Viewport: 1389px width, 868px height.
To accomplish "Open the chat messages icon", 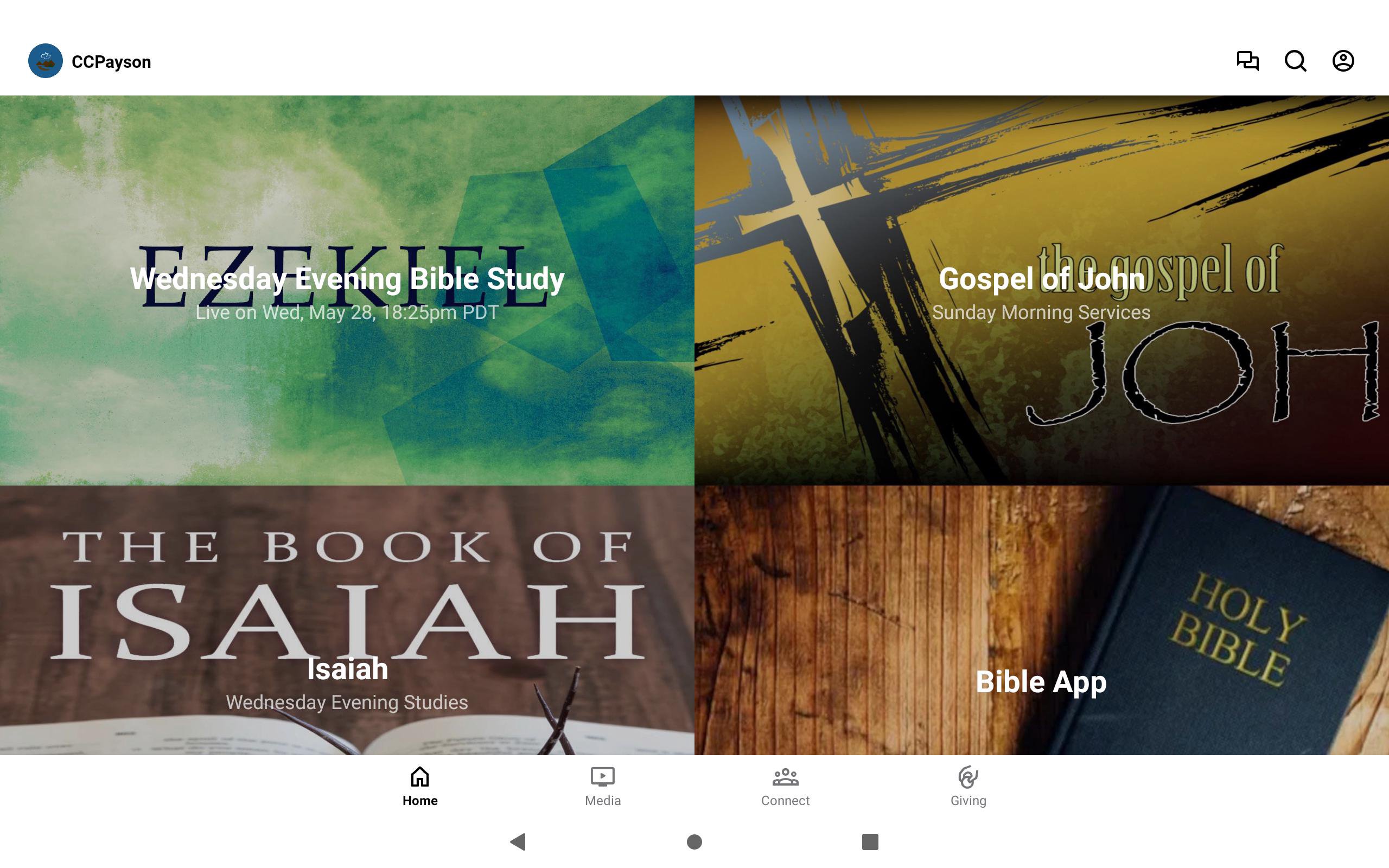I will pyautogui.click(x=1247, y=61).
